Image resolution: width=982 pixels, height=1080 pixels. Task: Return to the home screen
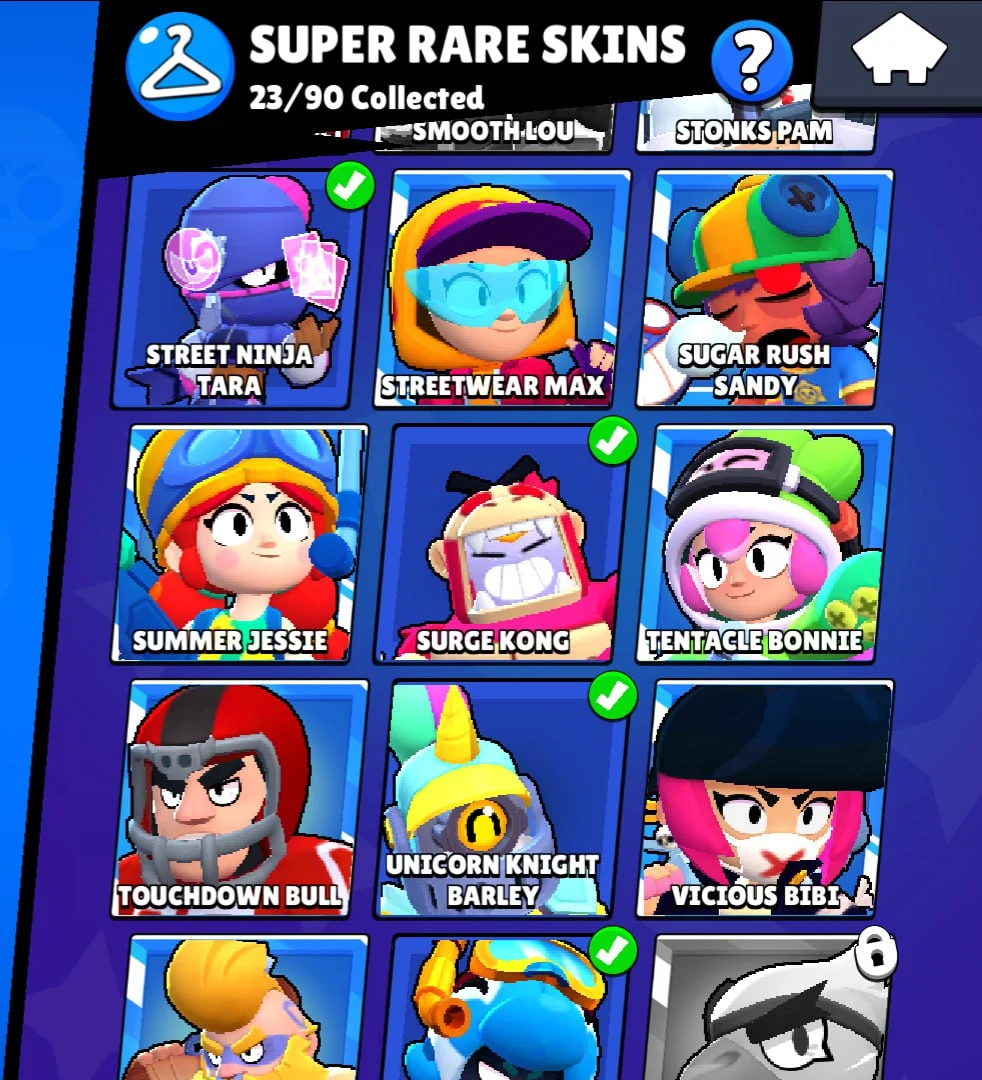(x=898, y=50)
